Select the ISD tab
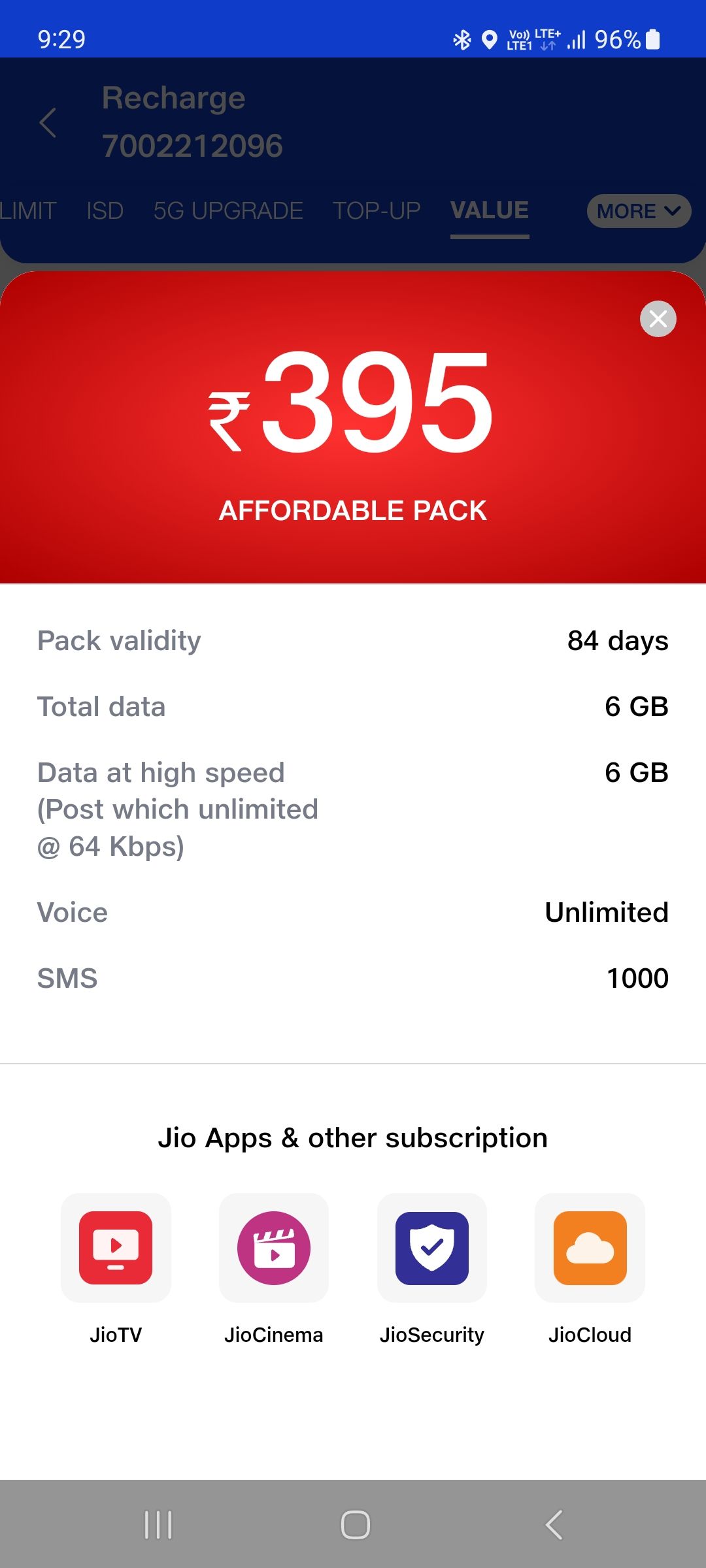Viewport: 706px width, 1568px height. pyautogui.click(x=105, y=210)
